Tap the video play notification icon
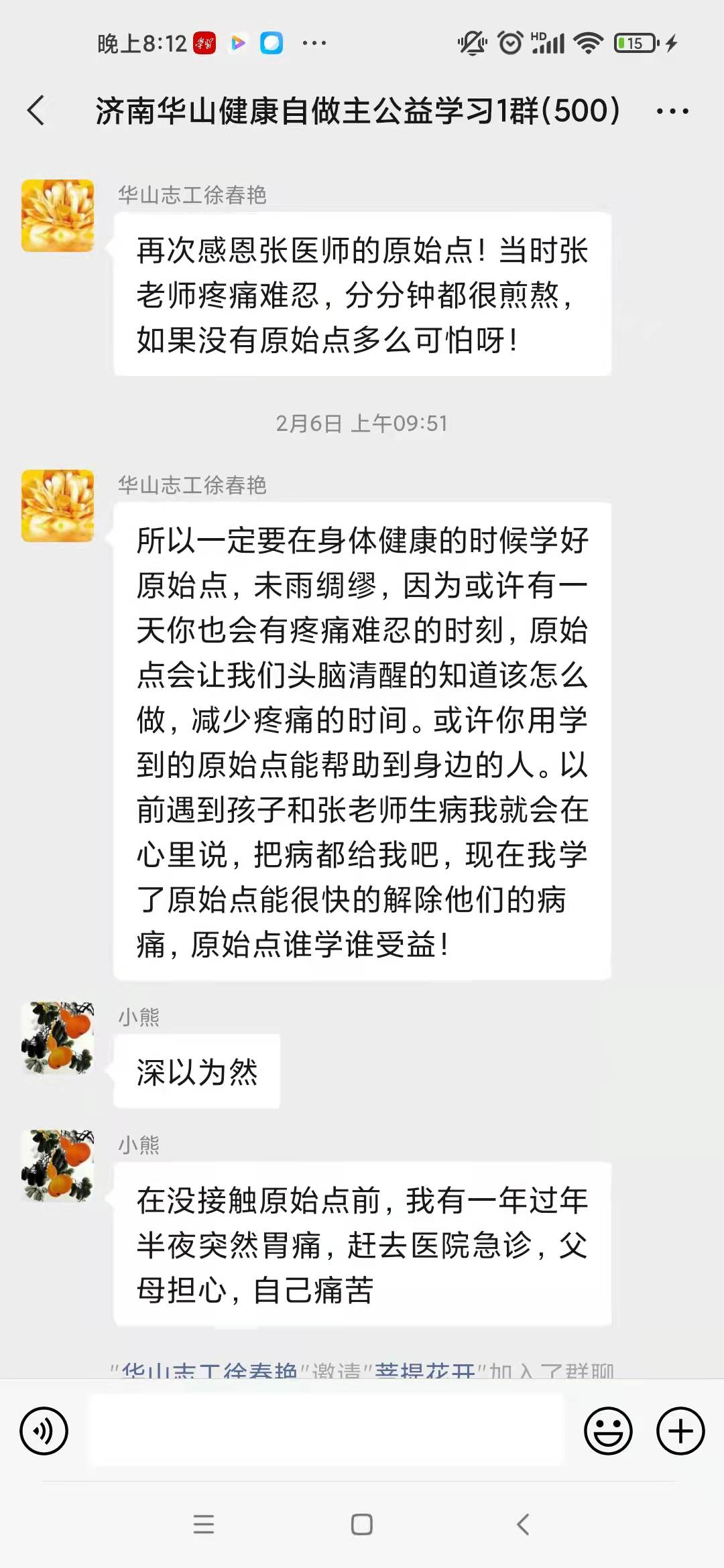Viewport: 724px width, 1568px height. pyautogui.click(x=238, y=42)
